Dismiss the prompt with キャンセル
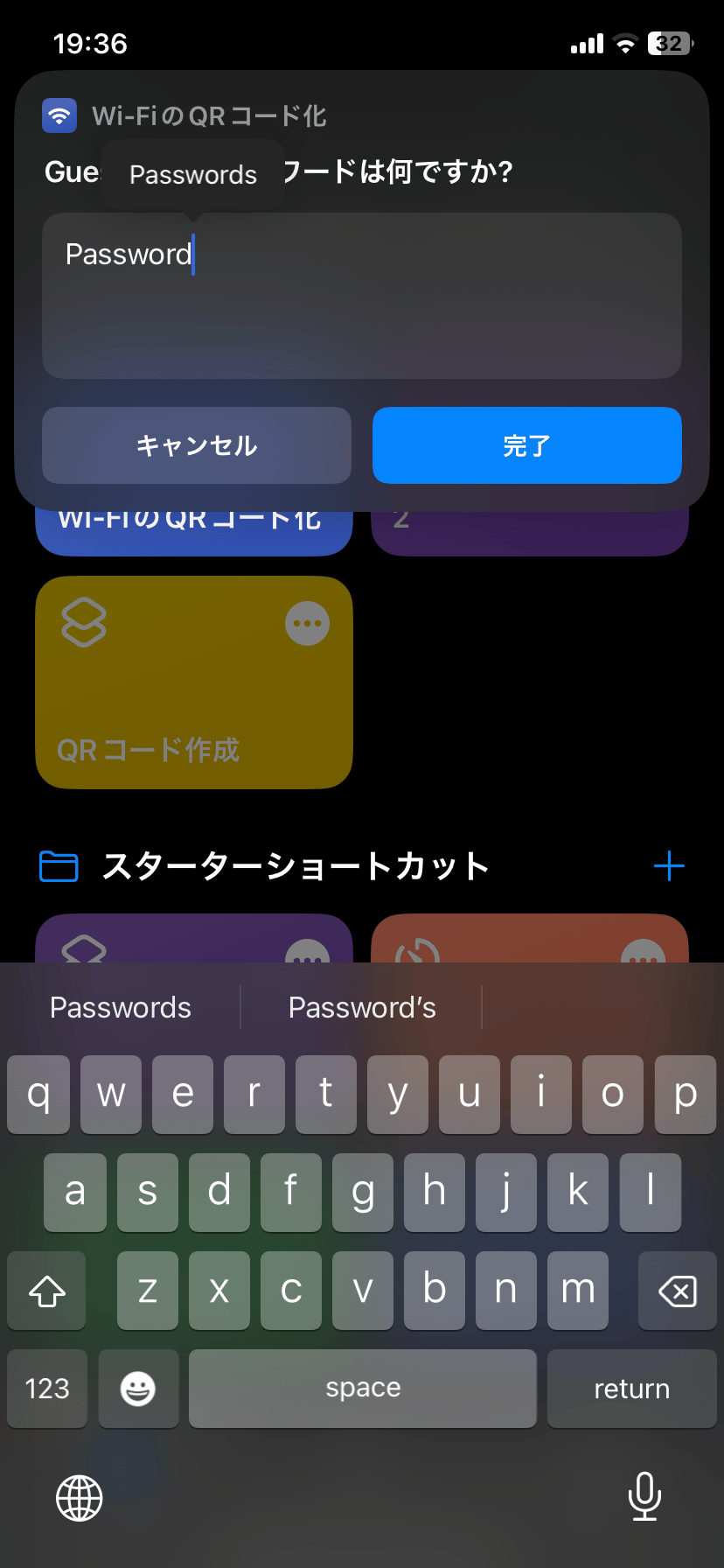Screen dimensions: 724x1568 pos(196,445)
